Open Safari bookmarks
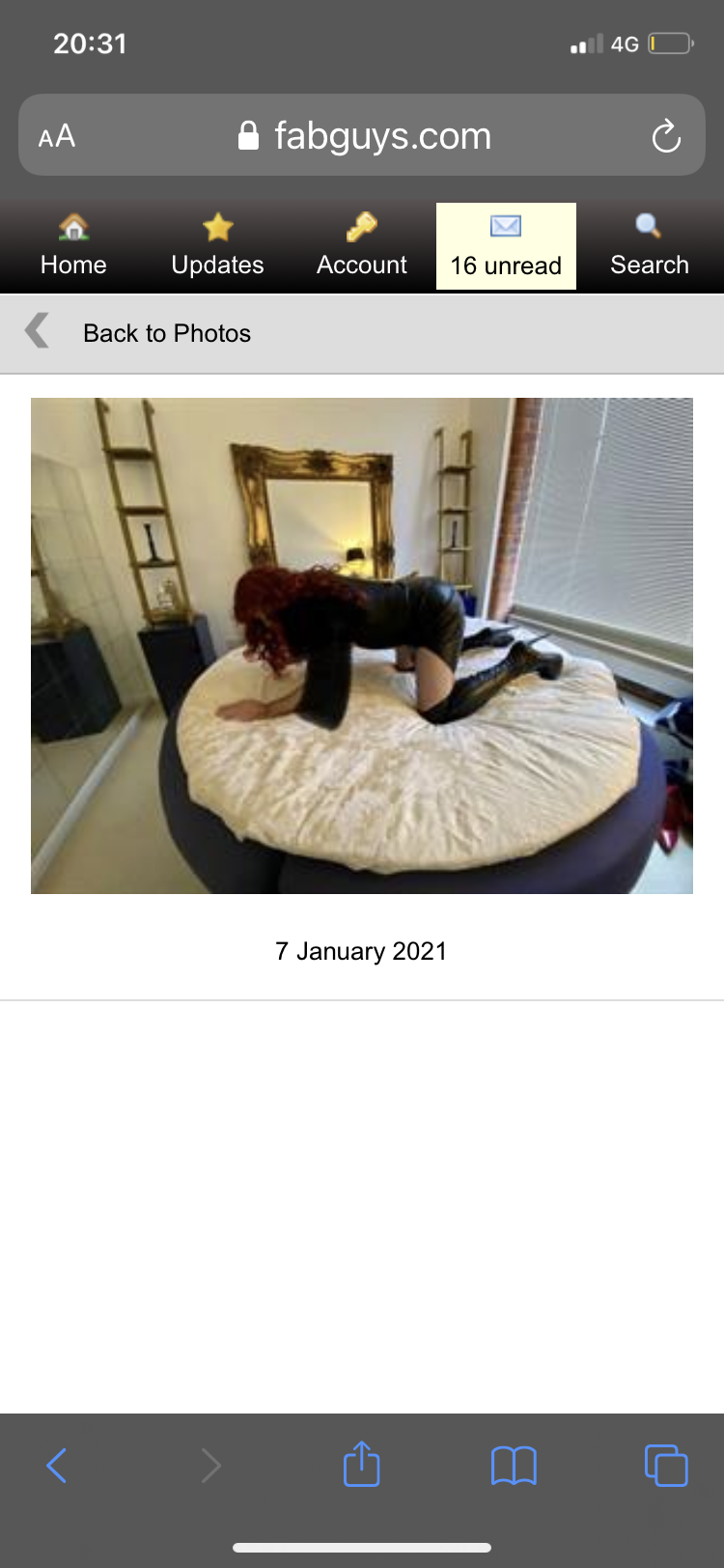Viewport: 724px width, 1568px height. [x=514, y=1466]
